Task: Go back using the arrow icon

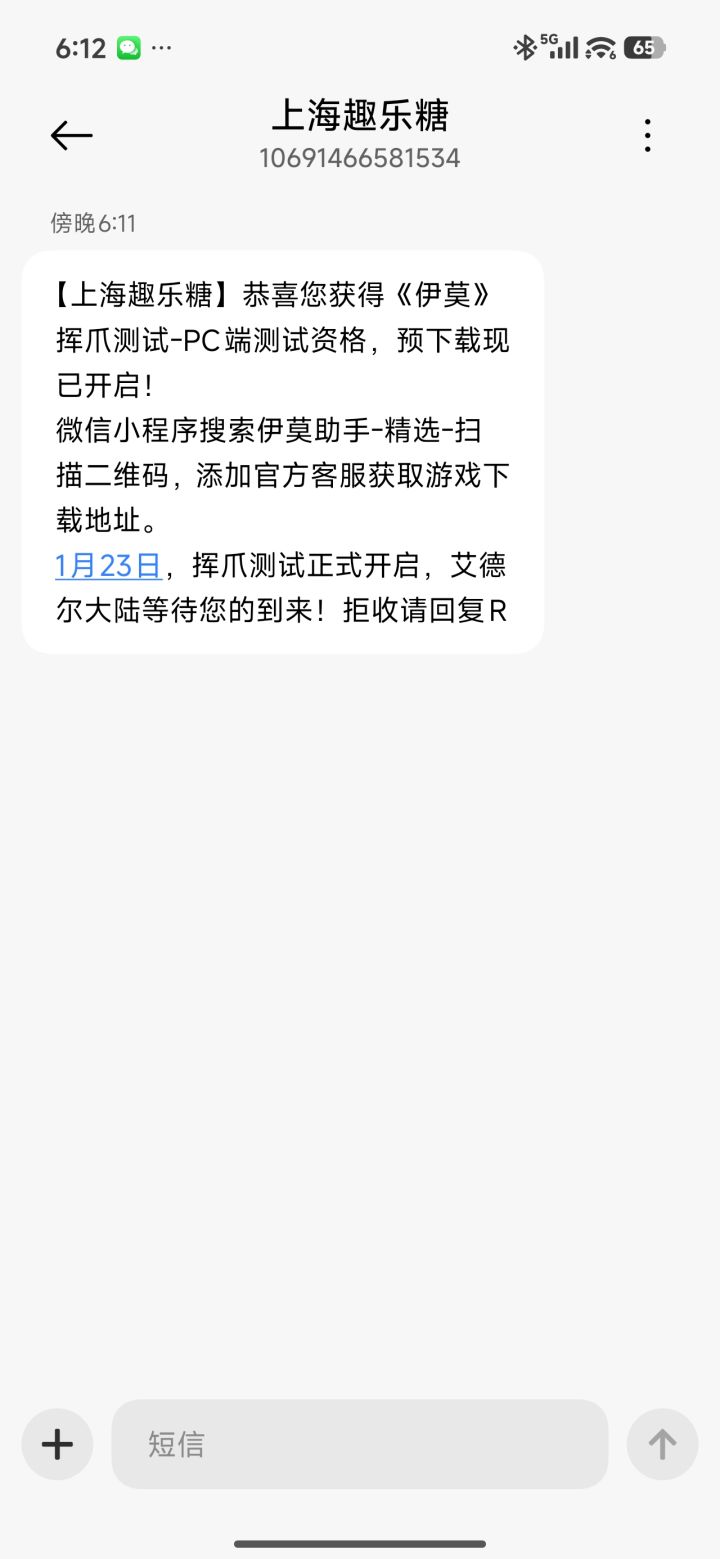Action: (72, 135)
